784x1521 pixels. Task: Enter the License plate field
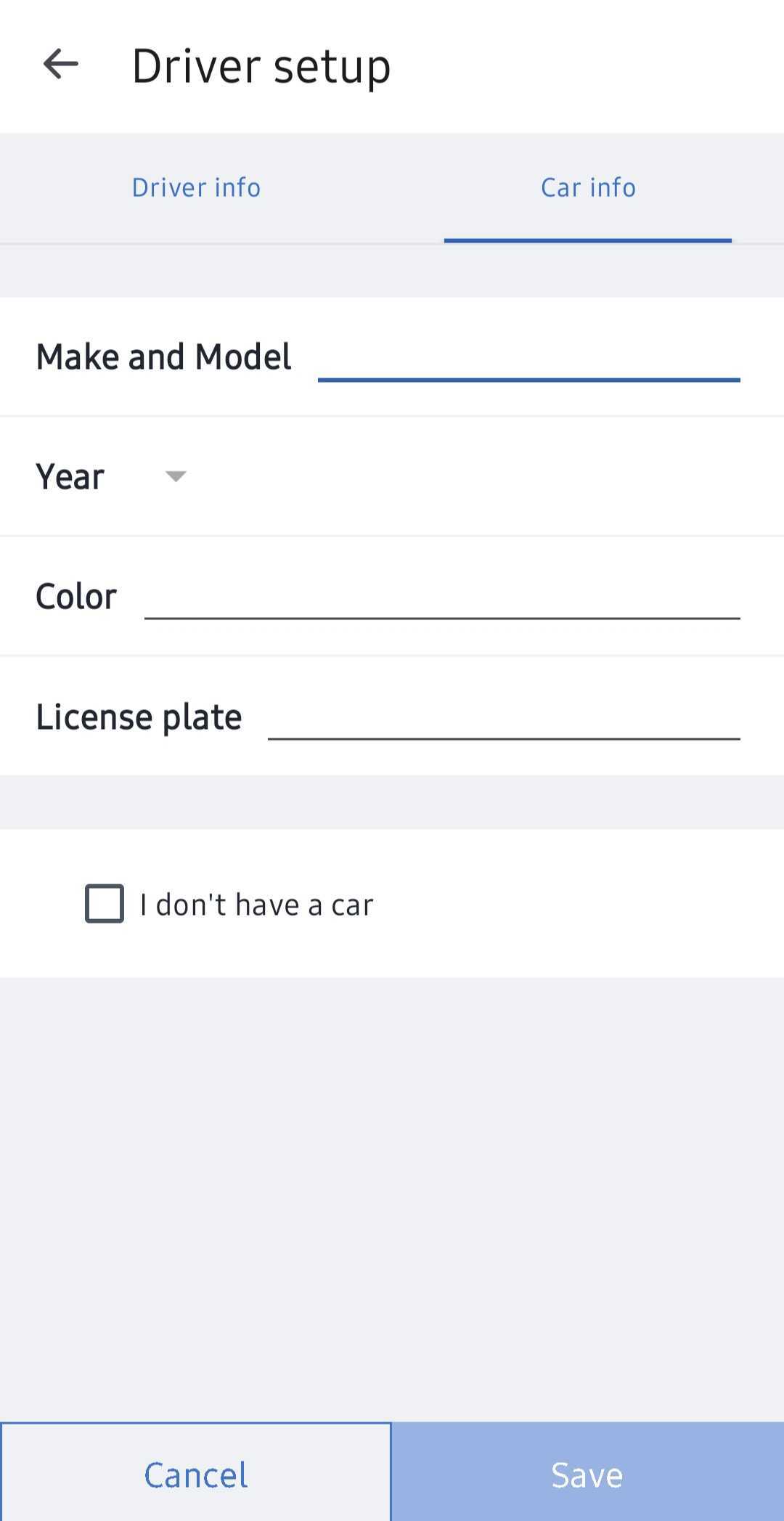(504, 719)
